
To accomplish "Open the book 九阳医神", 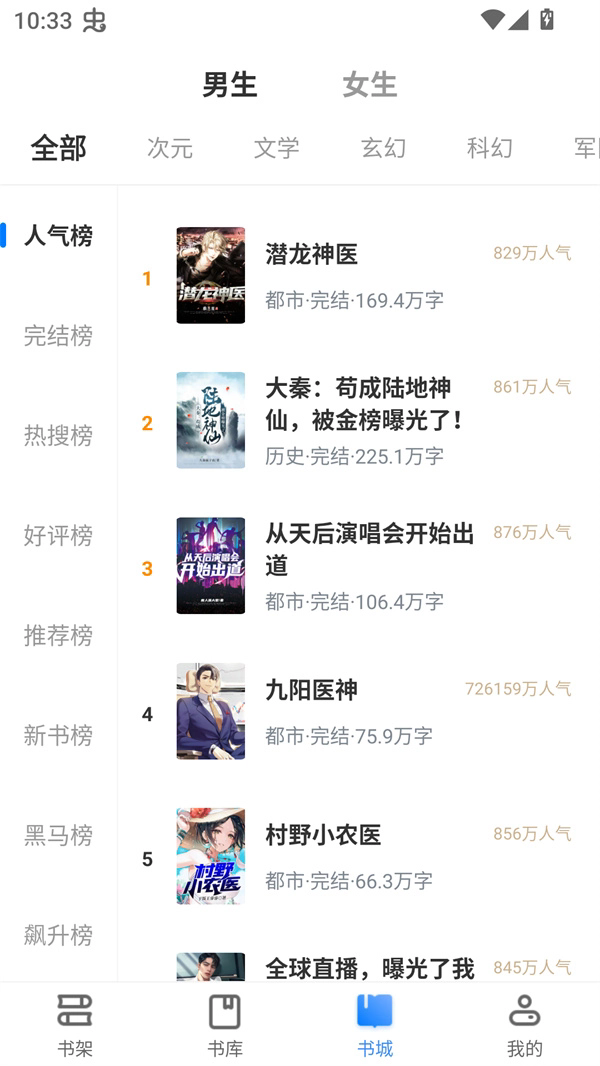I will (311, 690).
